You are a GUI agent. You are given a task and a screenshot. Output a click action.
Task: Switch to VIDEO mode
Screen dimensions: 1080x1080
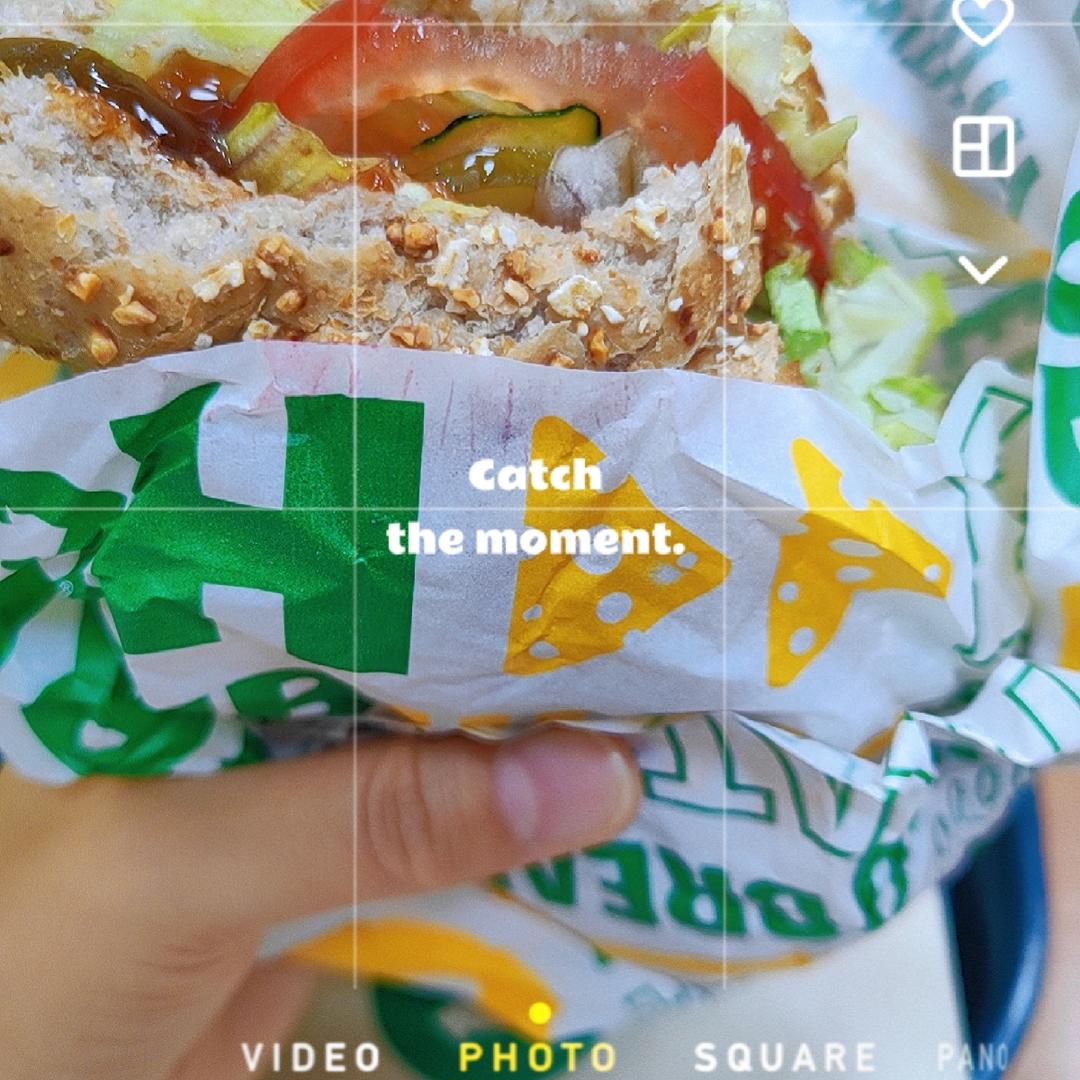(311, 1057)
